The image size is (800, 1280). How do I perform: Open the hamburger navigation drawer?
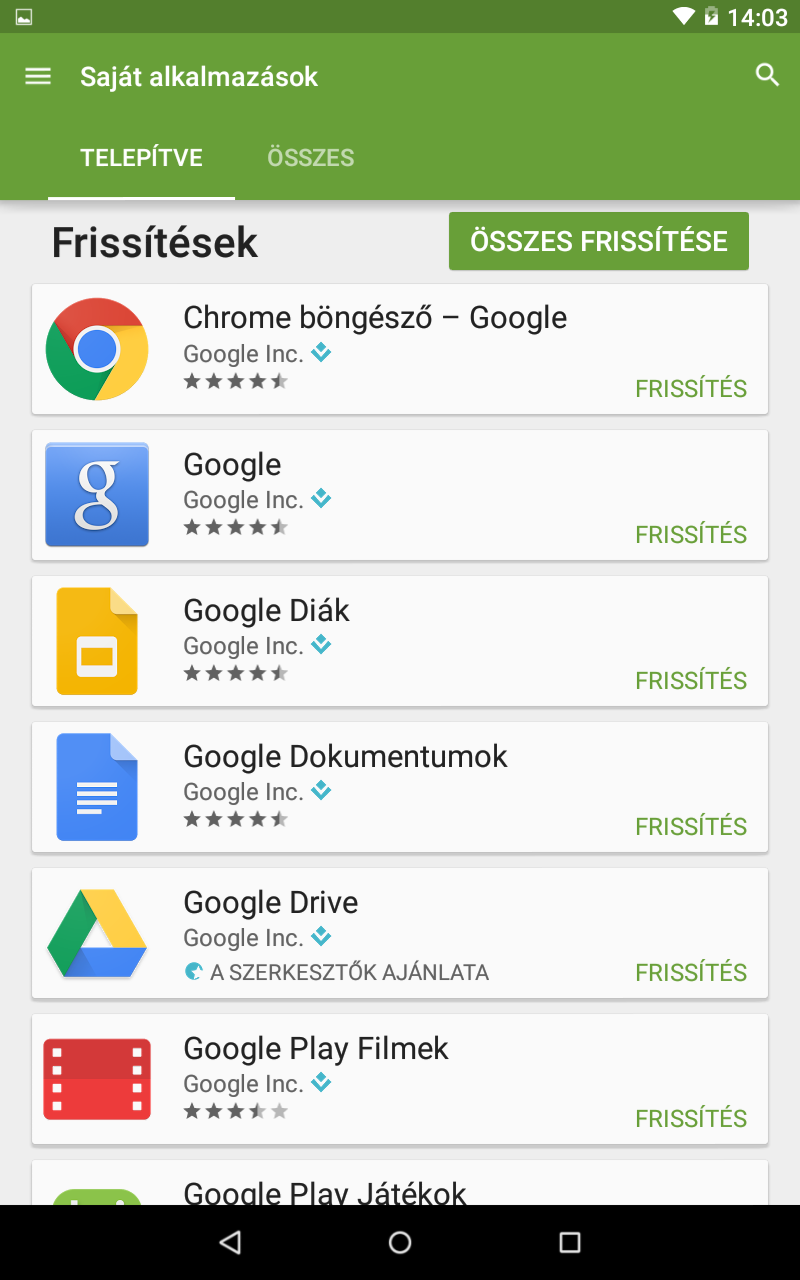(x=38, y=76)
